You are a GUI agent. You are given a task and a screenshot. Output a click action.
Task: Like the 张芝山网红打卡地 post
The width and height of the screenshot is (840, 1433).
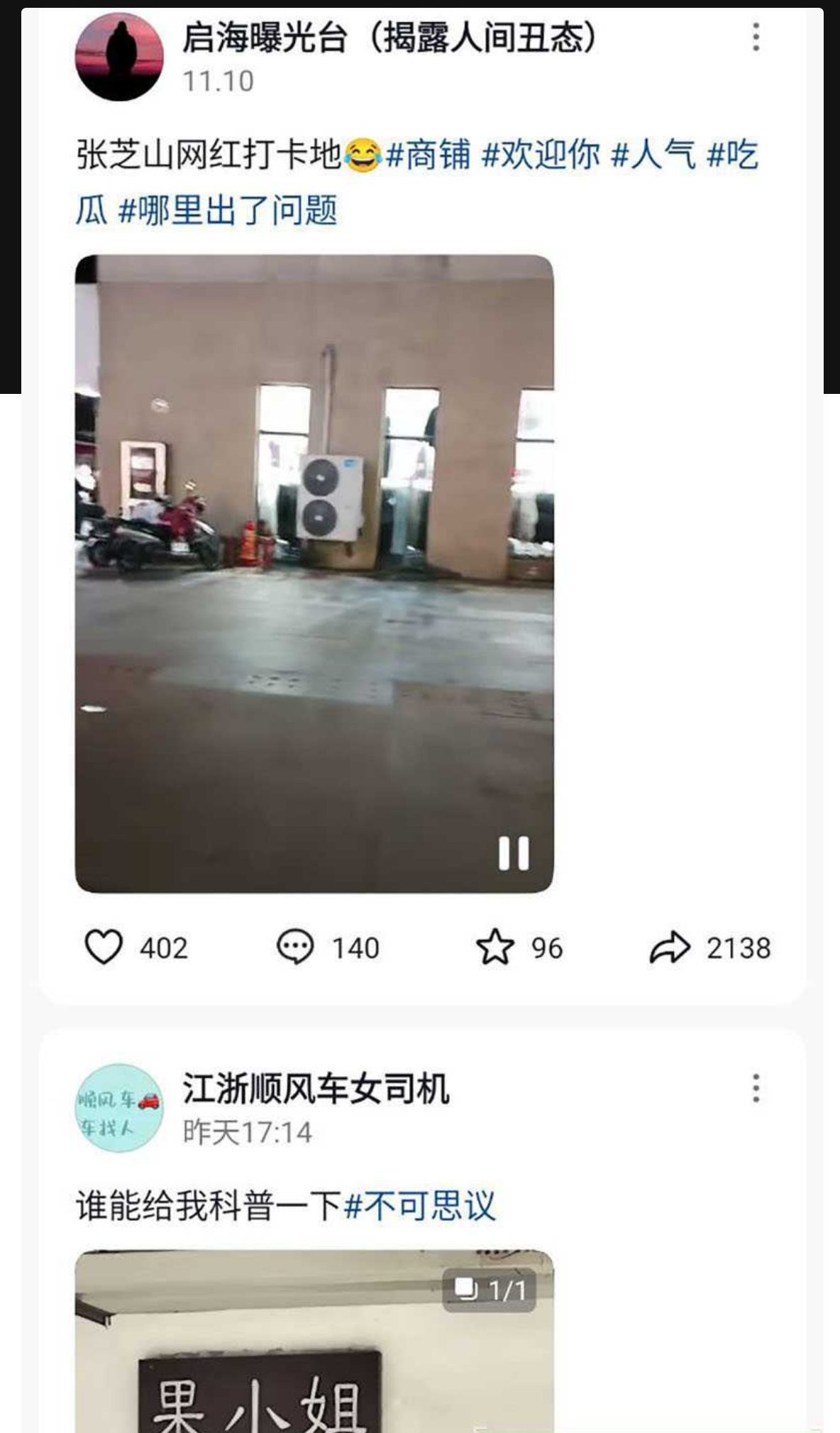(x=106, y=946)
